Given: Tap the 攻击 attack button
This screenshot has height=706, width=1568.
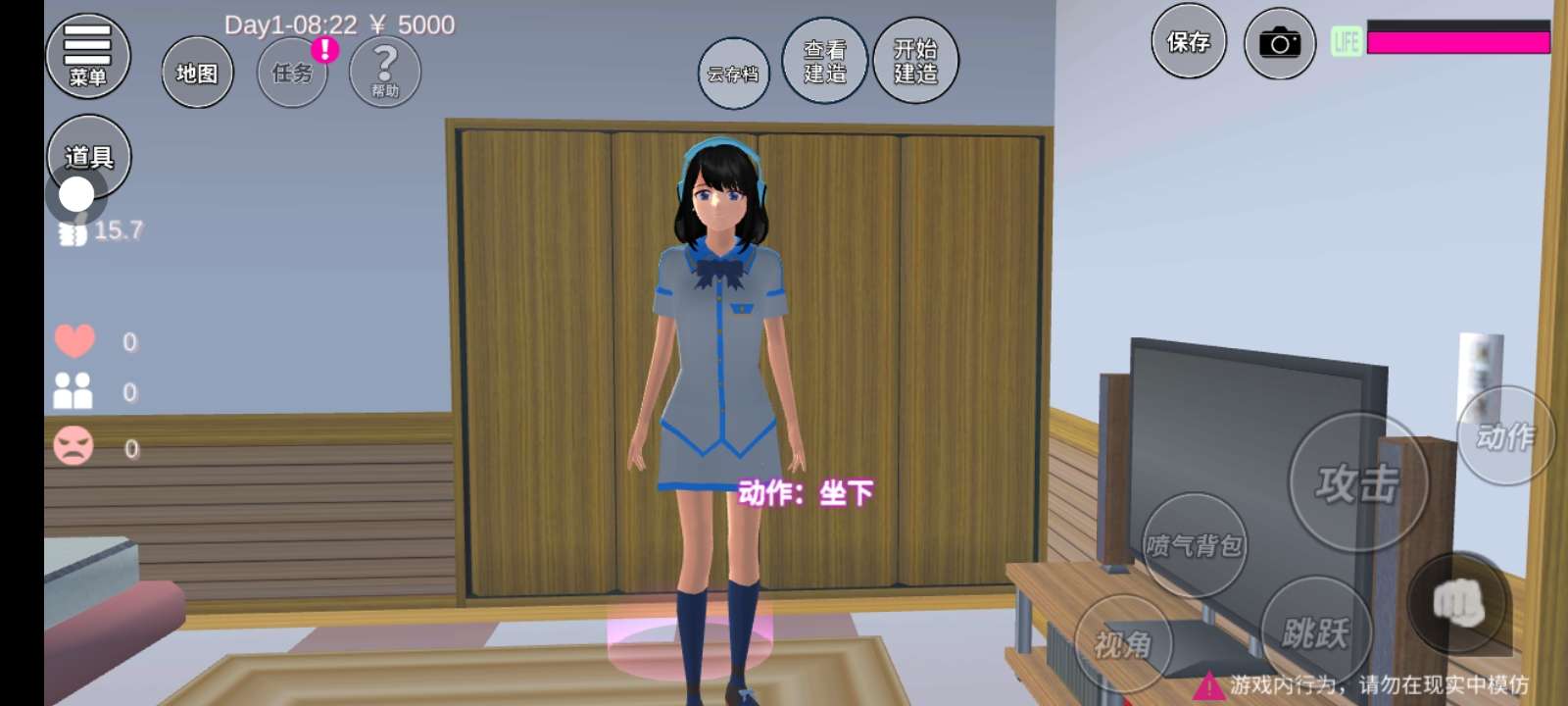Looking at the screenshot, I should point(1357,482).
